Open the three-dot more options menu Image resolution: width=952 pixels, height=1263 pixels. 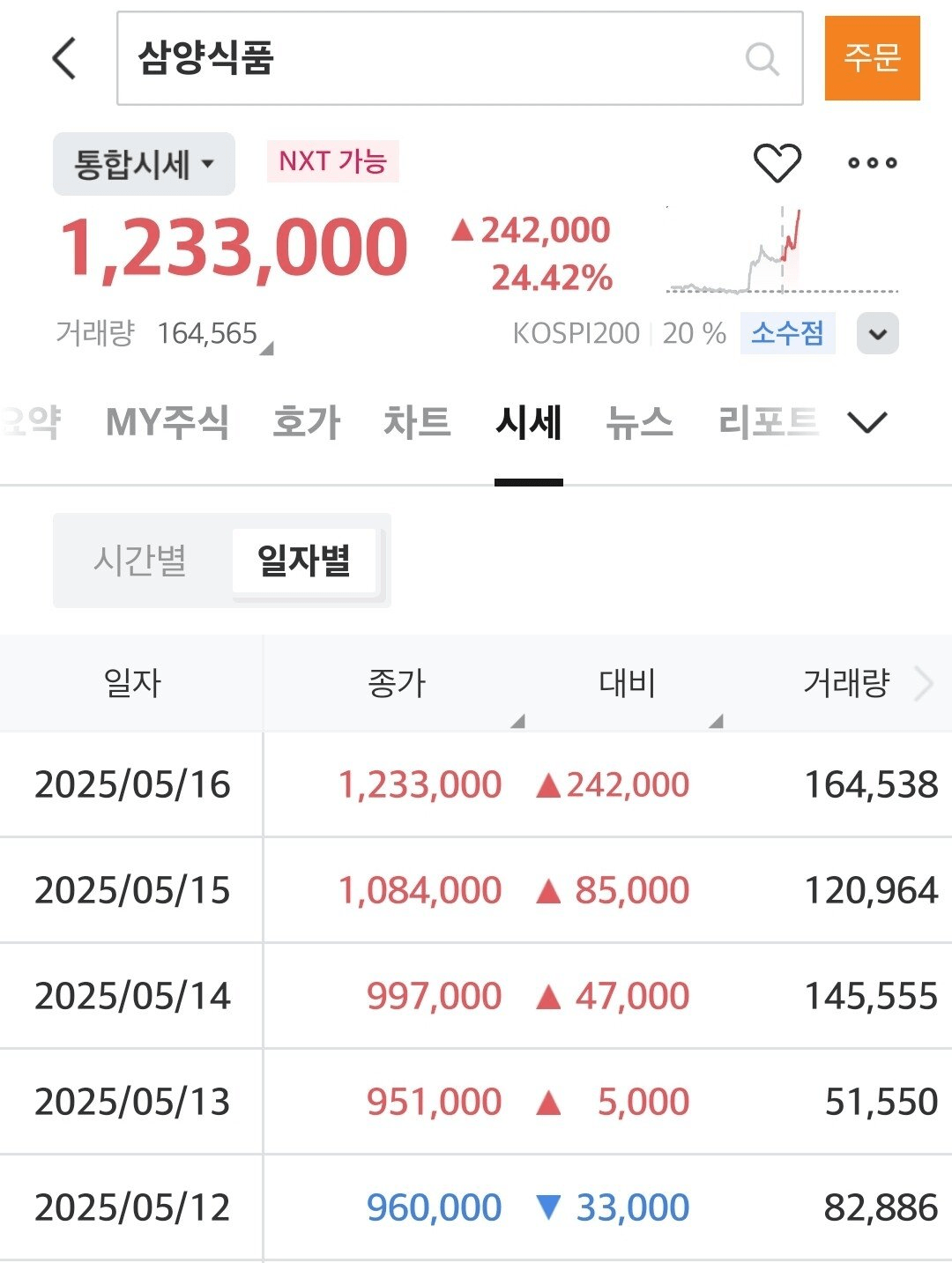(872, 162)
